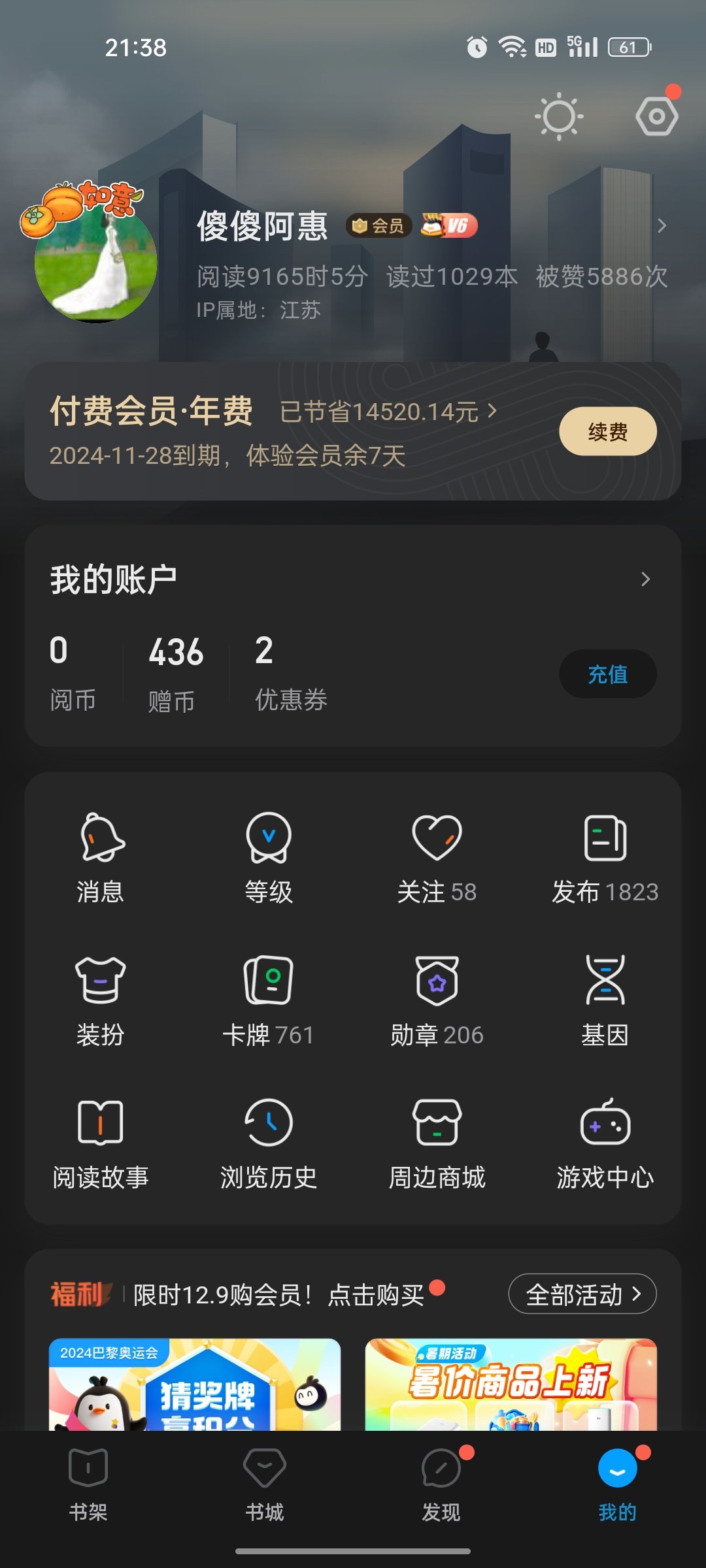Tap the 续费 renew button

pos(608,431)
